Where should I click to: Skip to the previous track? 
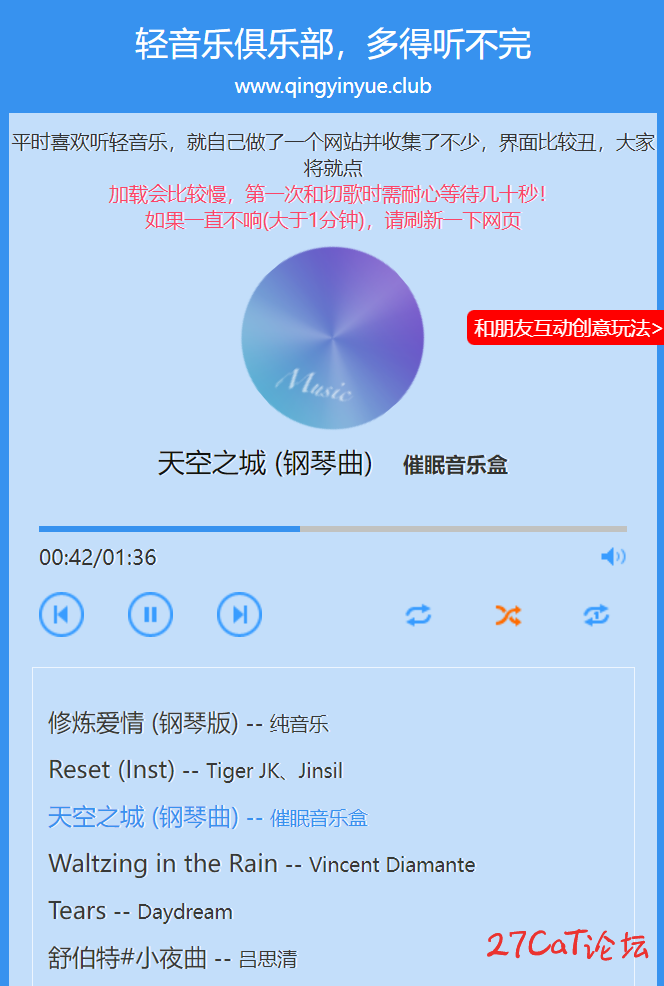point(61,614)
